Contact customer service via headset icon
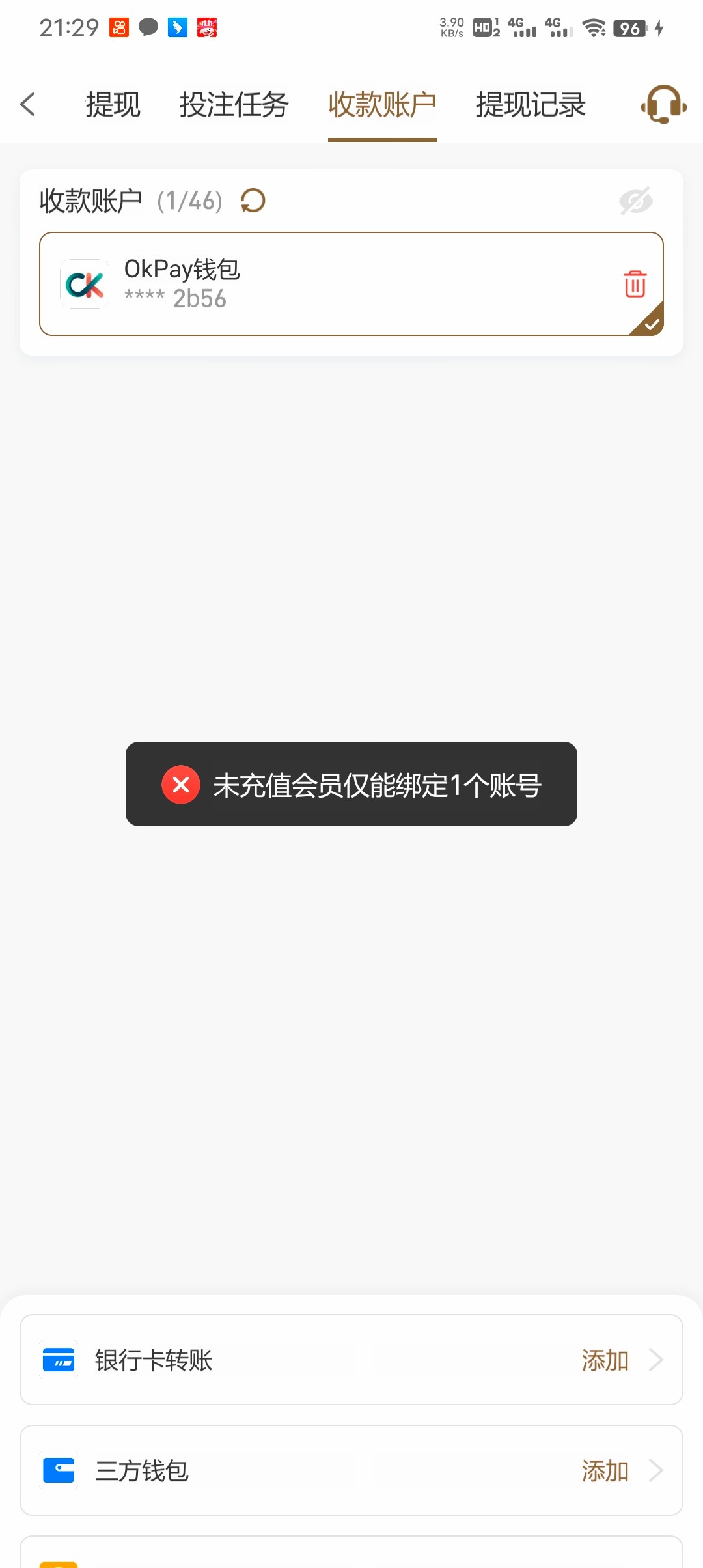Image resolution: width=703 pixels, height=1568 pixels. (x=663, y=104)
